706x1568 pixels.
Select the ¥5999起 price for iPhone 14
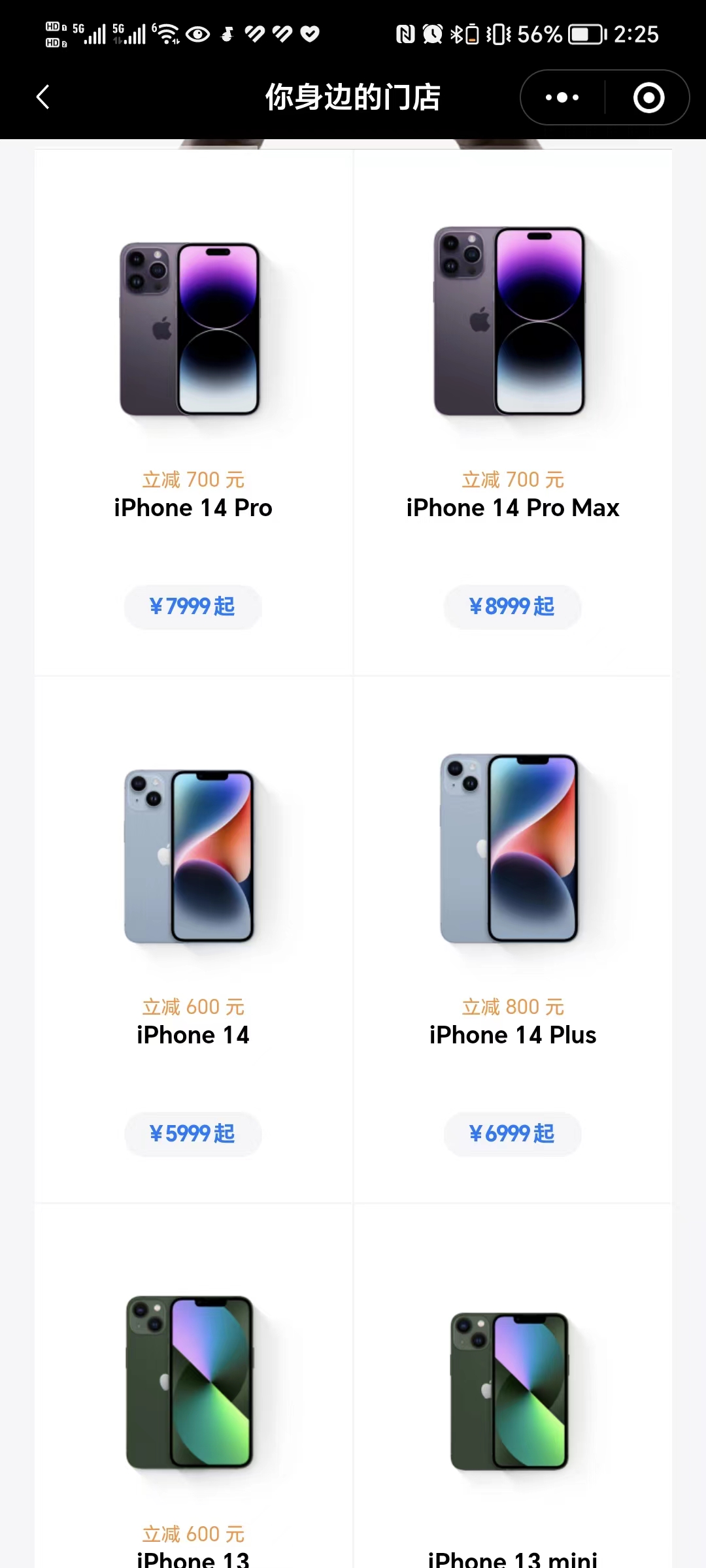pyautogui.click(x=193, y=1134)
